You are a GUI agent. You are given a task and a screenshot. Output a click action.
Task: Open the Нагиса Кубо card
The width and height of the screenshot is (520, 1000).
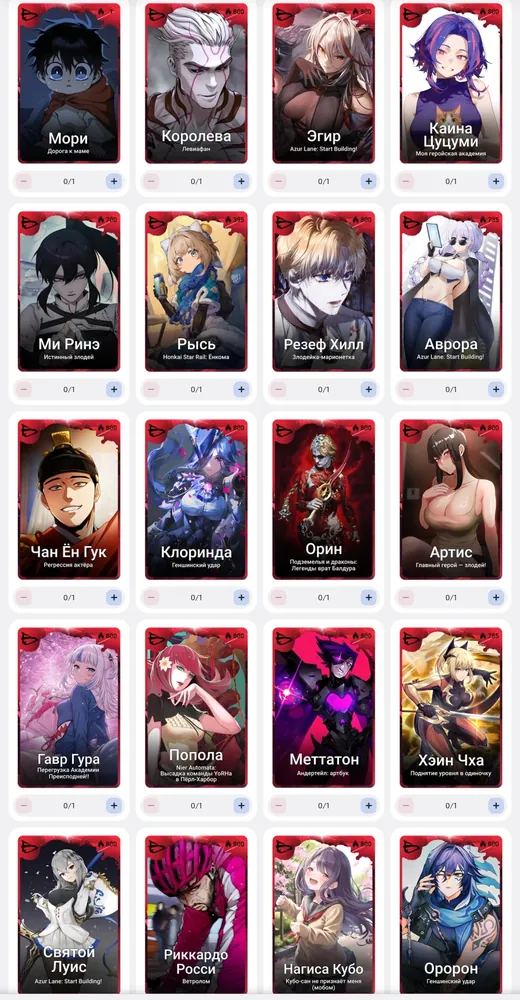coord(323,915)
